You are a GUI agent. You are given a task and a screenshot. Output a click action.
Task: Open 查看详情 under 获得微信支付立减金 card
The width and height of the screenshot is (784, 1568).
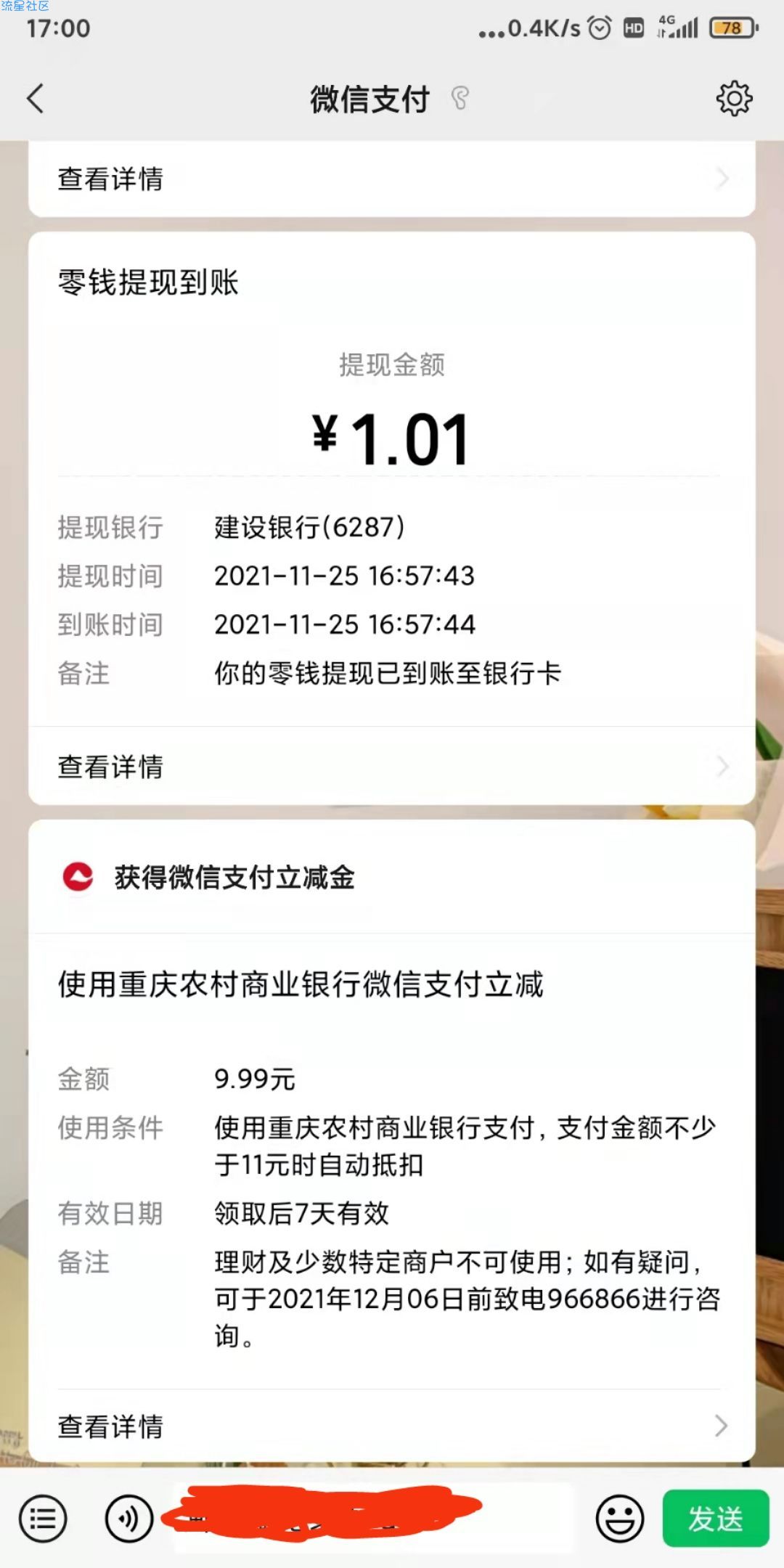pyautogui.click(x=392, y=1426)
